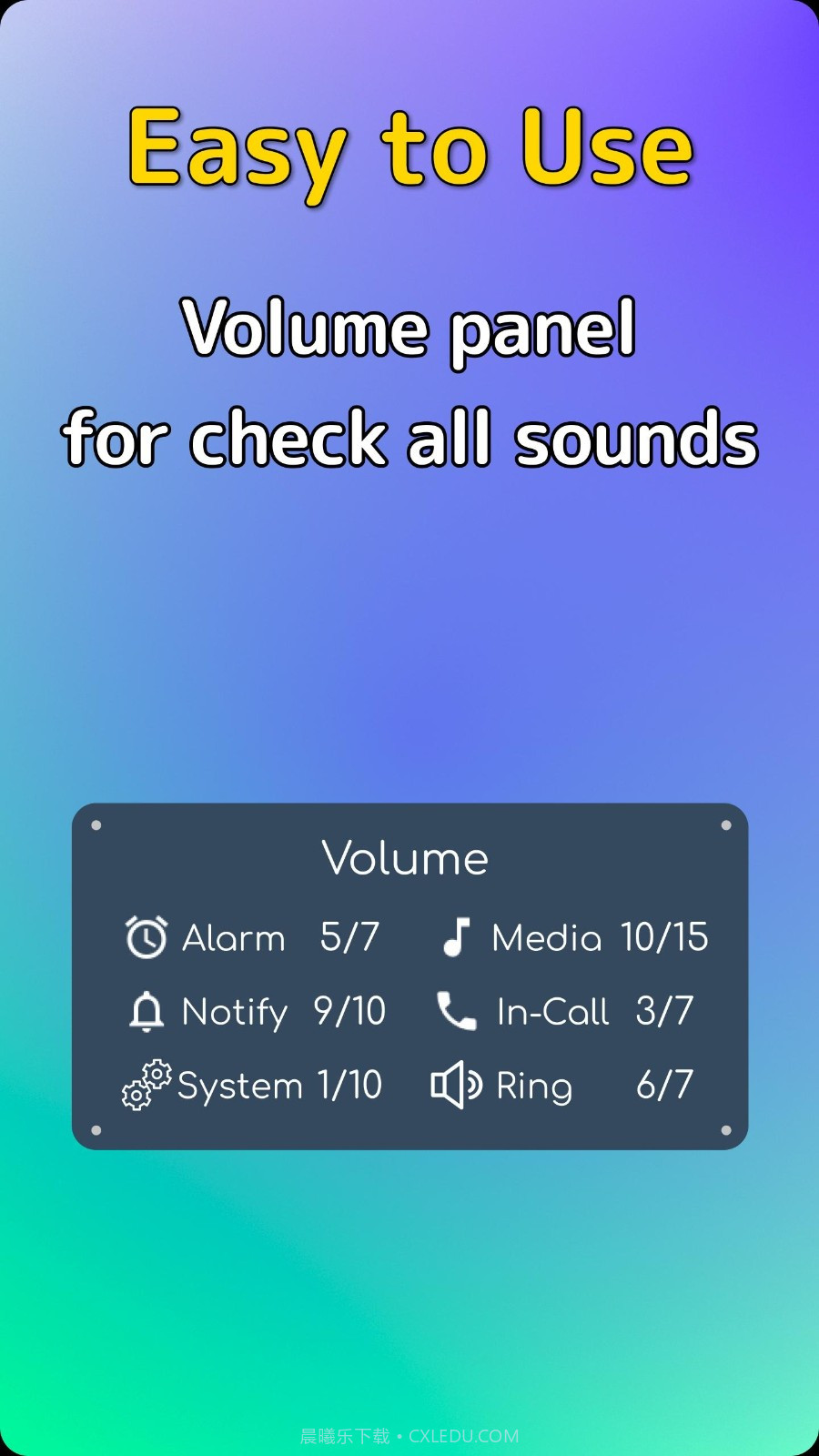Select the Ring speaker icon
Screen dimensions: 819x1456
pyautogui.click(x=455, y=1085)
